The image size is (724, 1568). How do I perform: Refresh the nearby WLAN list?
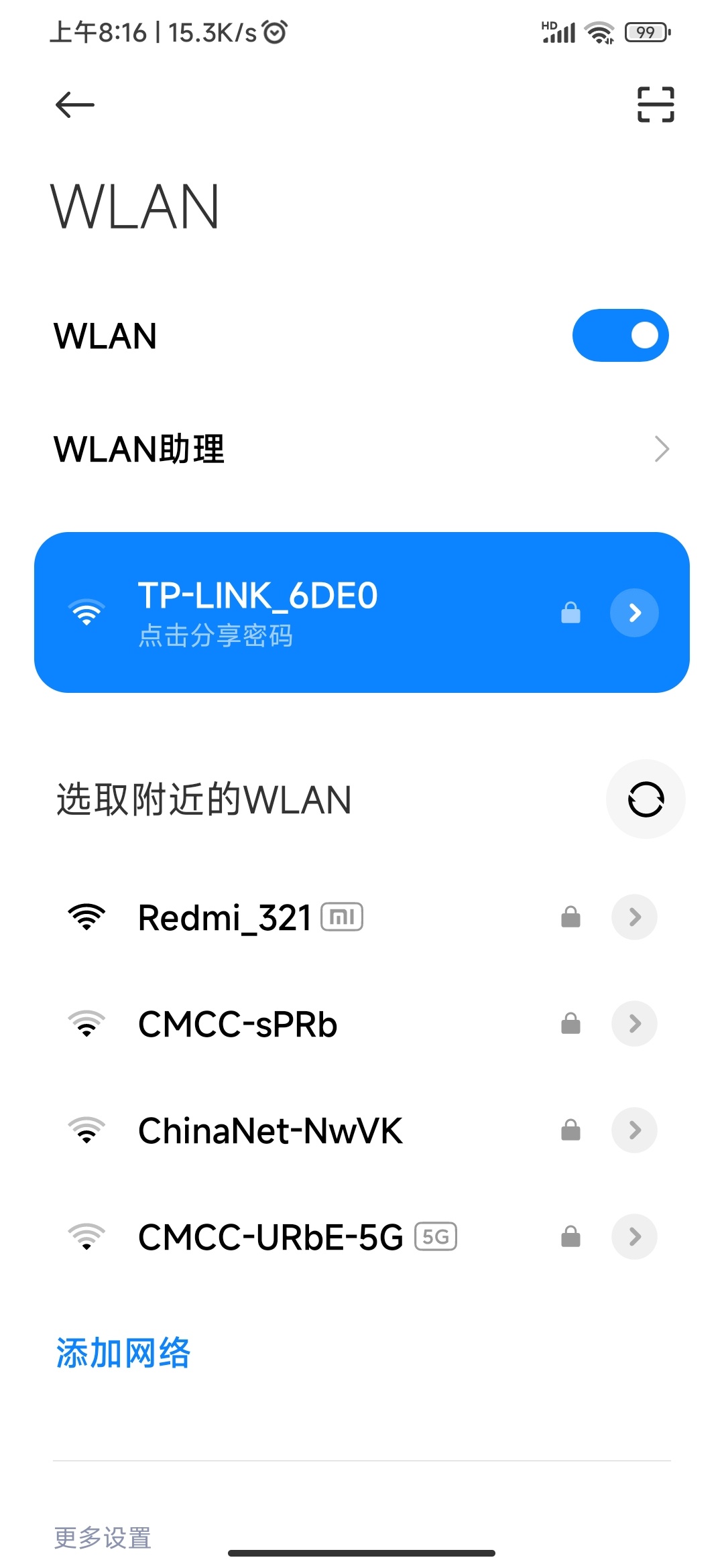646,799
